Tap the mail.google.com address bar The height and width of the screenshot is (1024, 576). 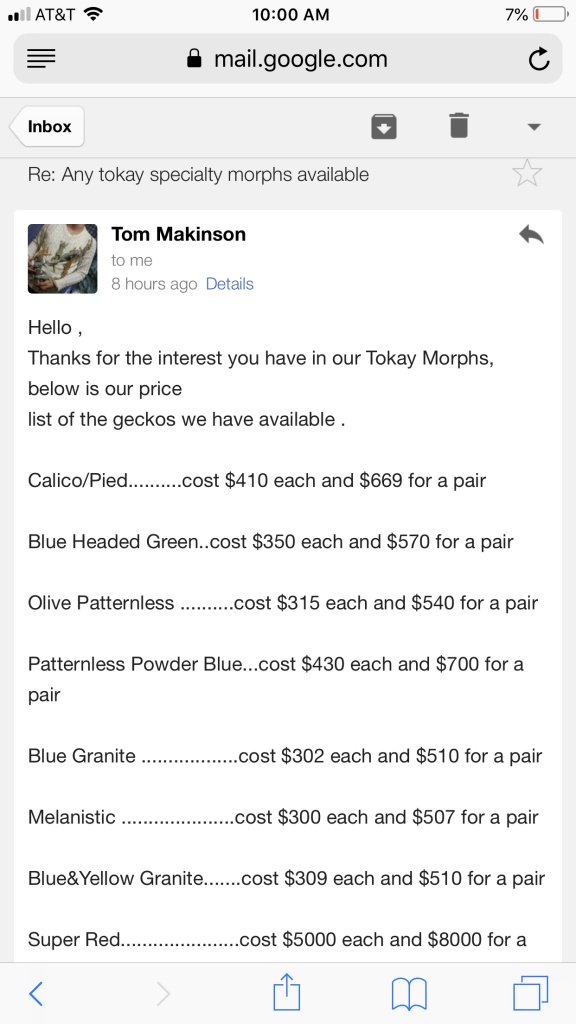pos(287,59)
